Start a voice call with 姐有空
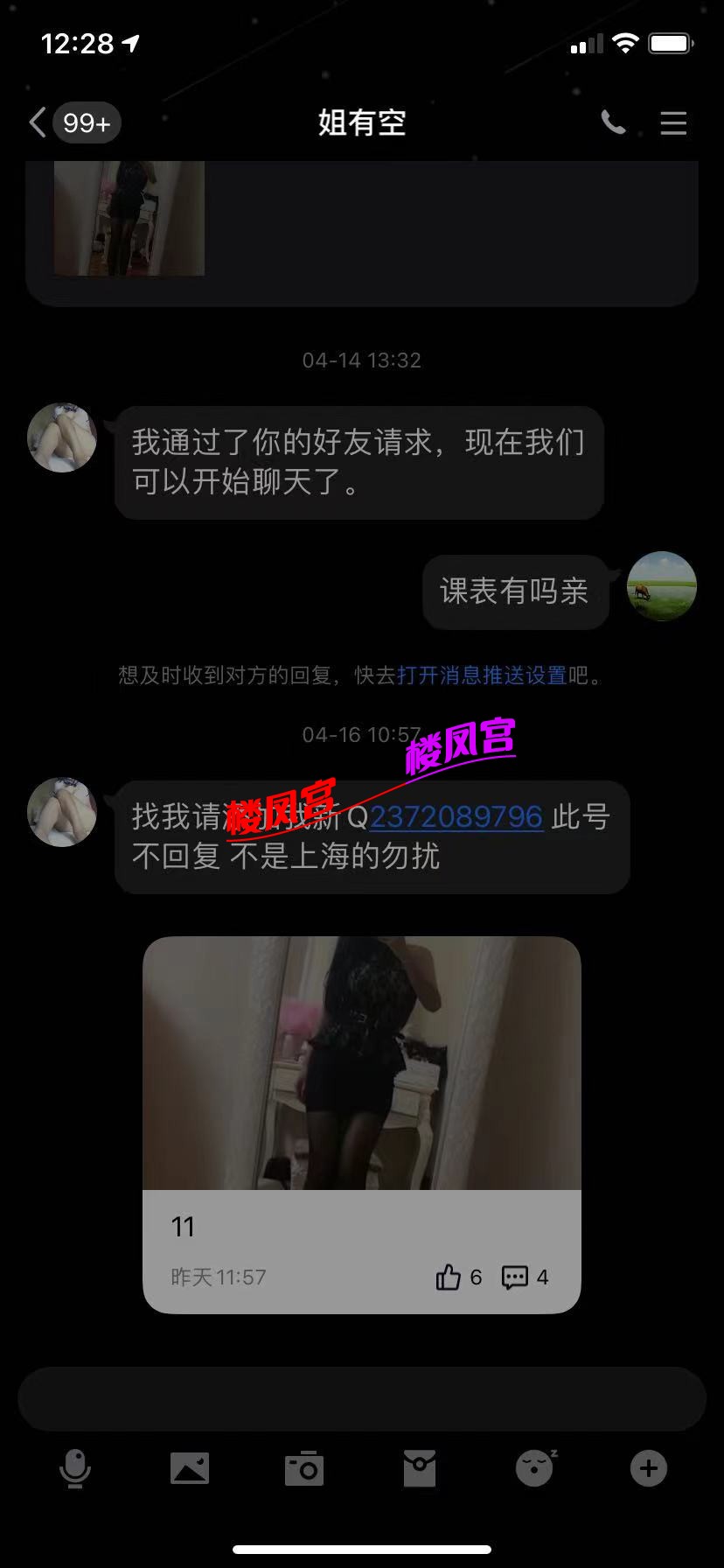Viewport: 724px width, 1568px height. tap(613, 122)
